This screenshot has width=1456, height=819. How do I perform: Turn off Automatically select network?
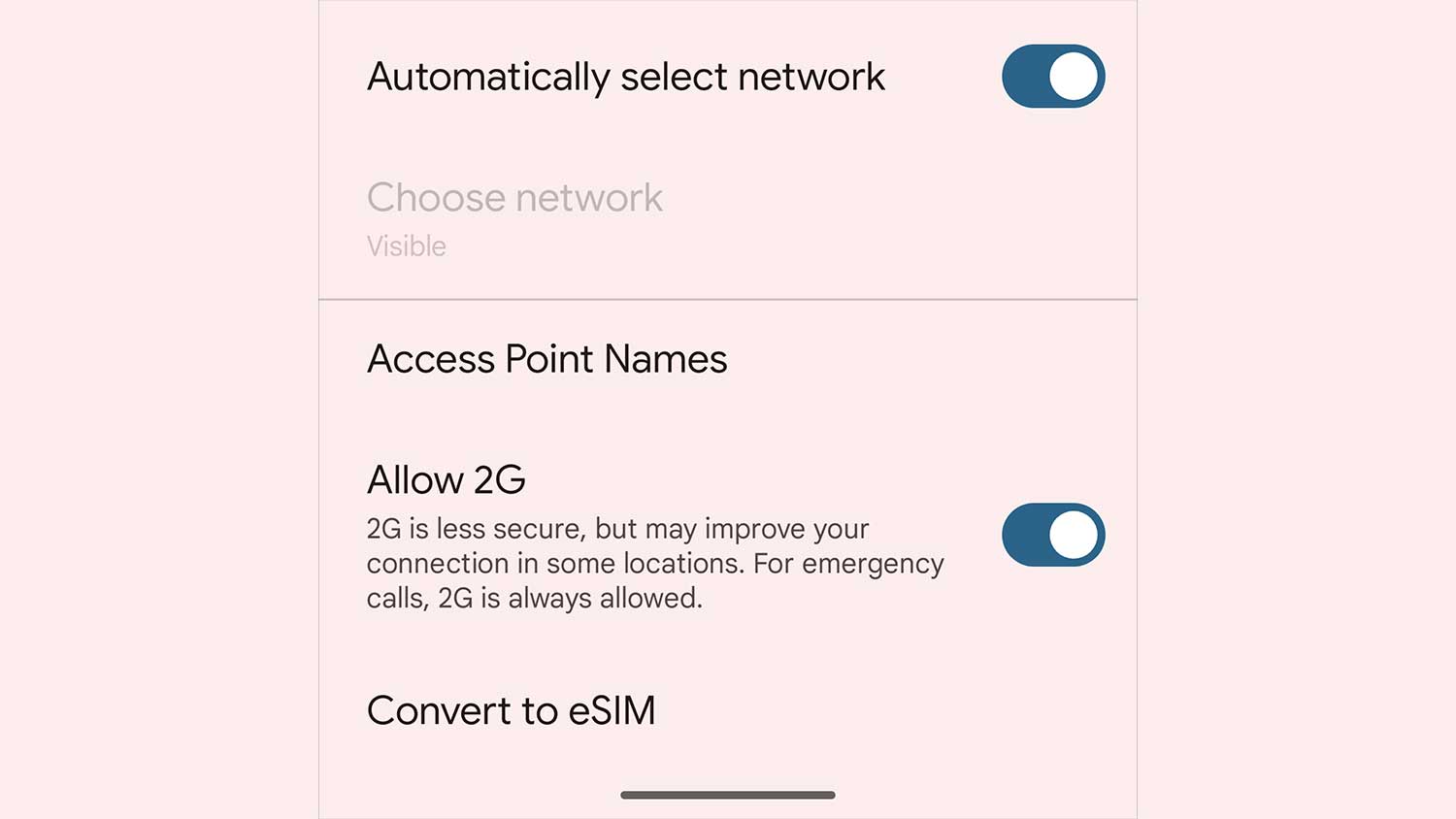pos(1053,77)
